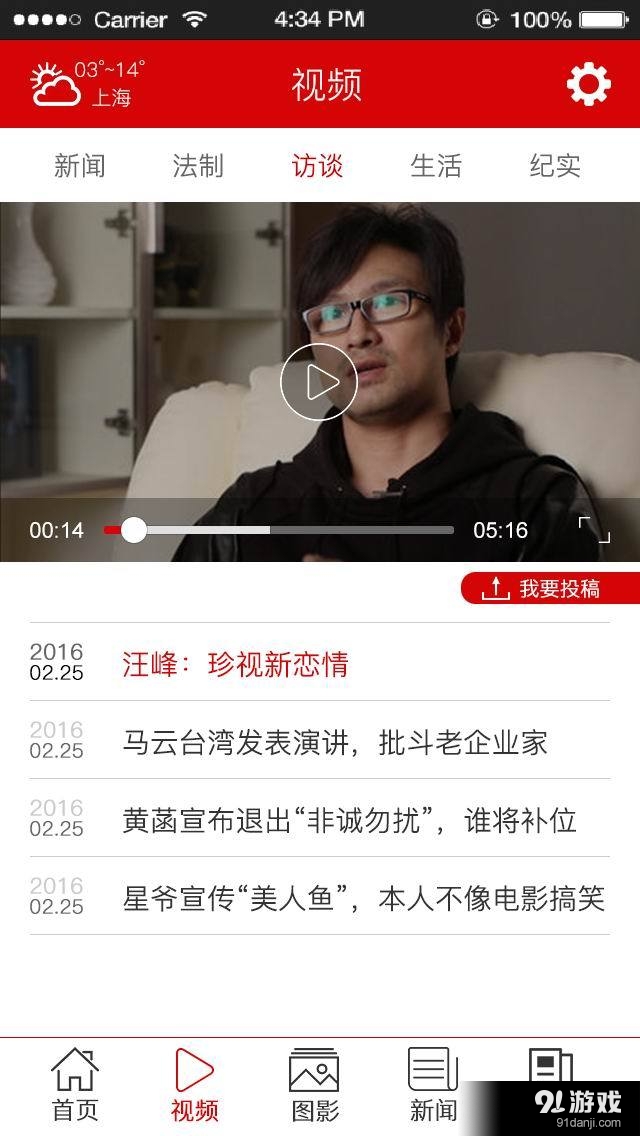Viewport: 640px width, 1136px height.
Task: Open video 马云台湾发表演讲，批斗老企业家
Action: tap(335, 743)
